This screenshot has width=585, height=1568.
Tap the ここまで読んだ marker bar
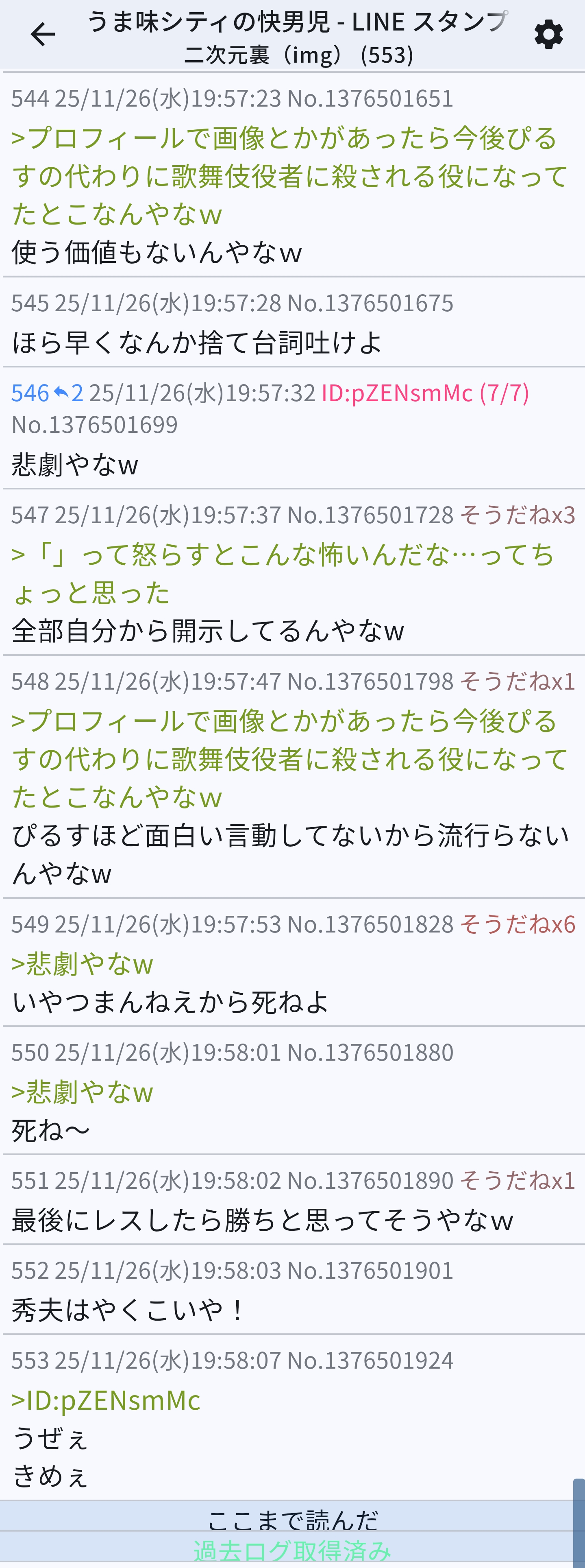tap(292, 1519)
